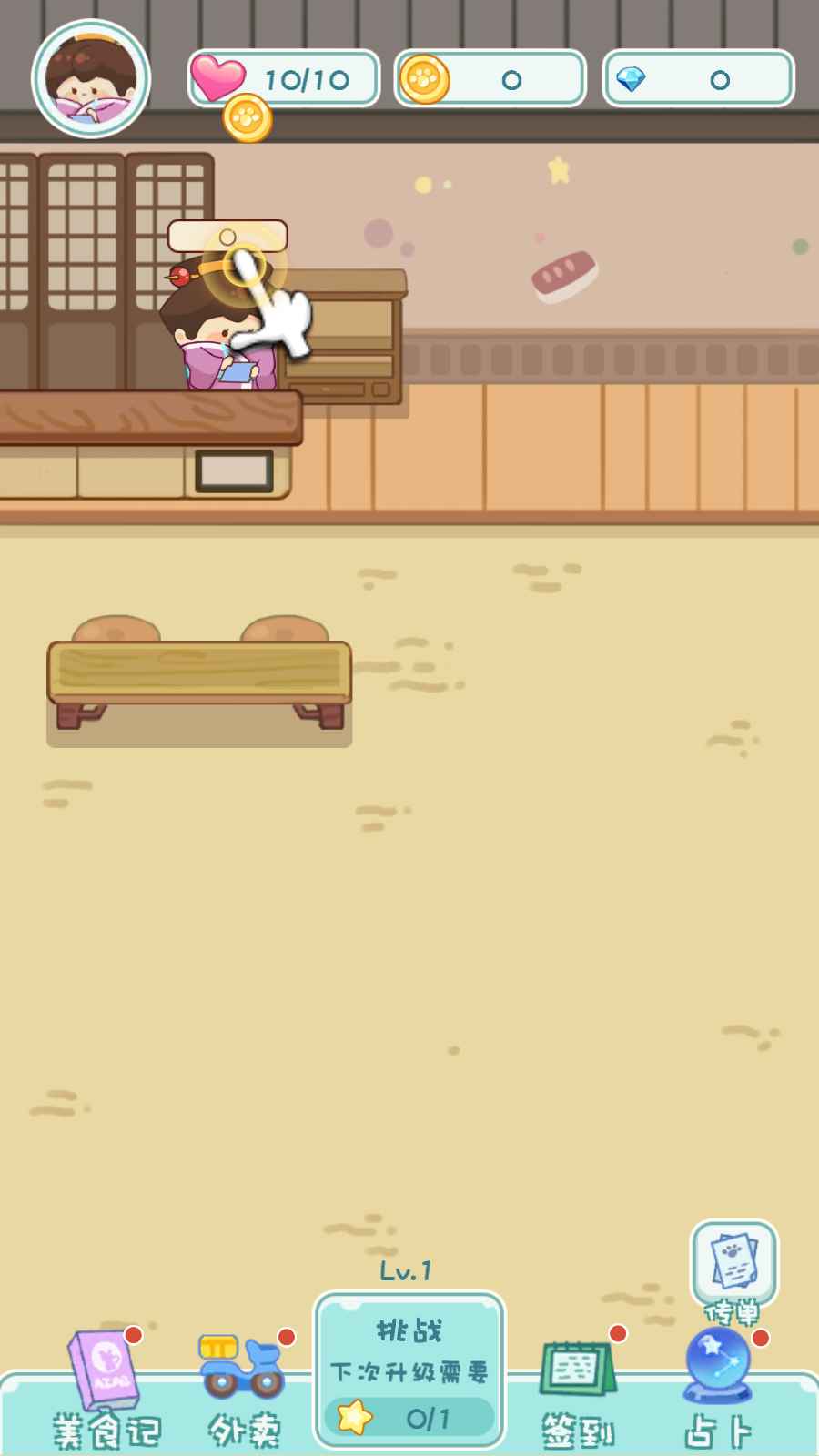Image resolution: width=819 pixels, height=1456 pixels.
Task: Open the 占卜 fortune crystal ball
Action: 718,1388
